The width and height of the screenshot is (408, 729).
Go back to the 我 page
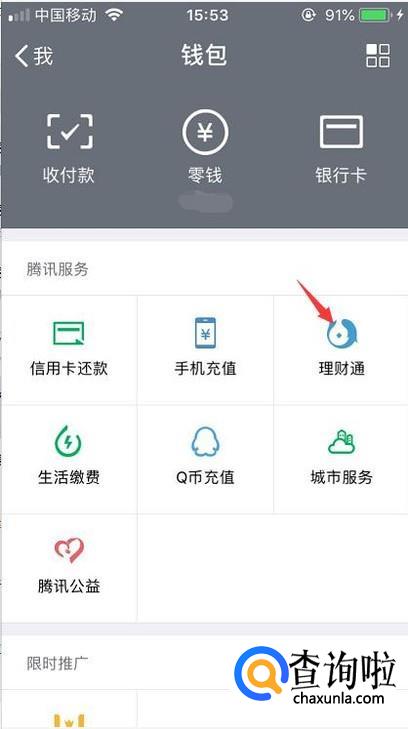click(x=33, y=56)
